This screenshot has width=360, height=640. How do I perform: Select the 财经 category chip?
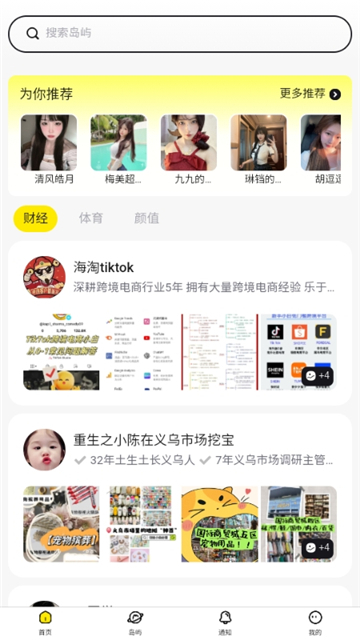point(36,218)
